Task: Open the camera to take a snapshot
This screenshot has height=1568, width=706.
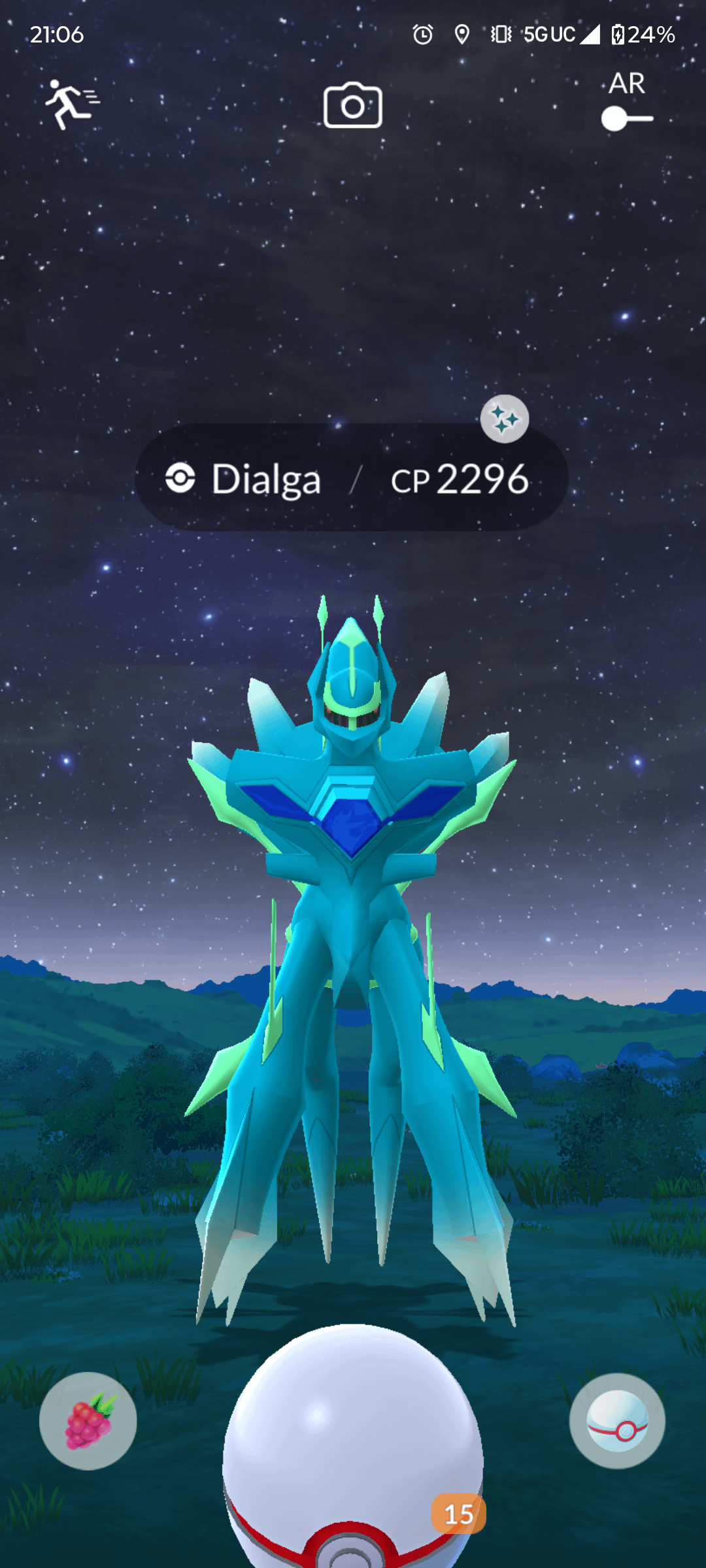Action: pyautogui.click(x=353, y=105)
